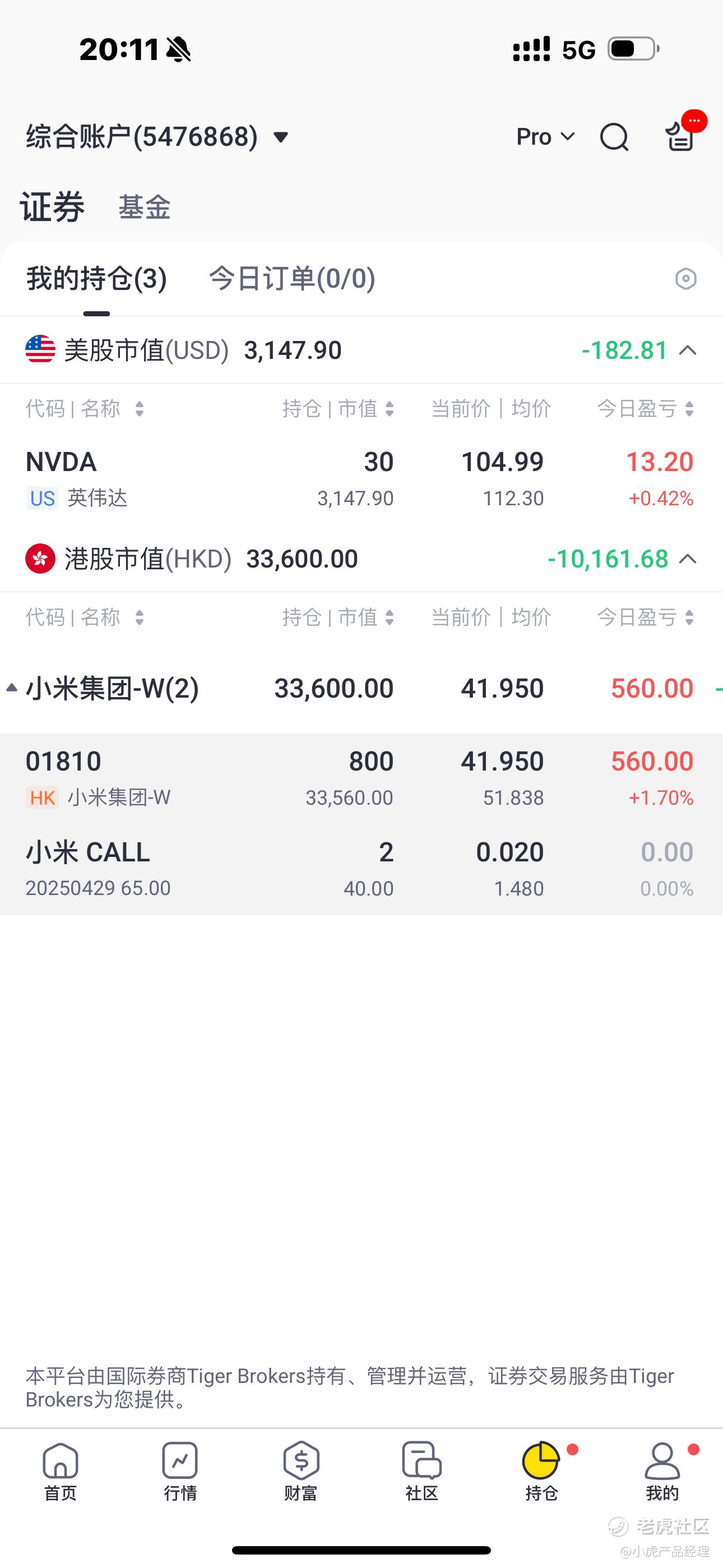The image size is (723, 1568).
Task: Open the 小米 CALL option position
Action: pos(361,869)
